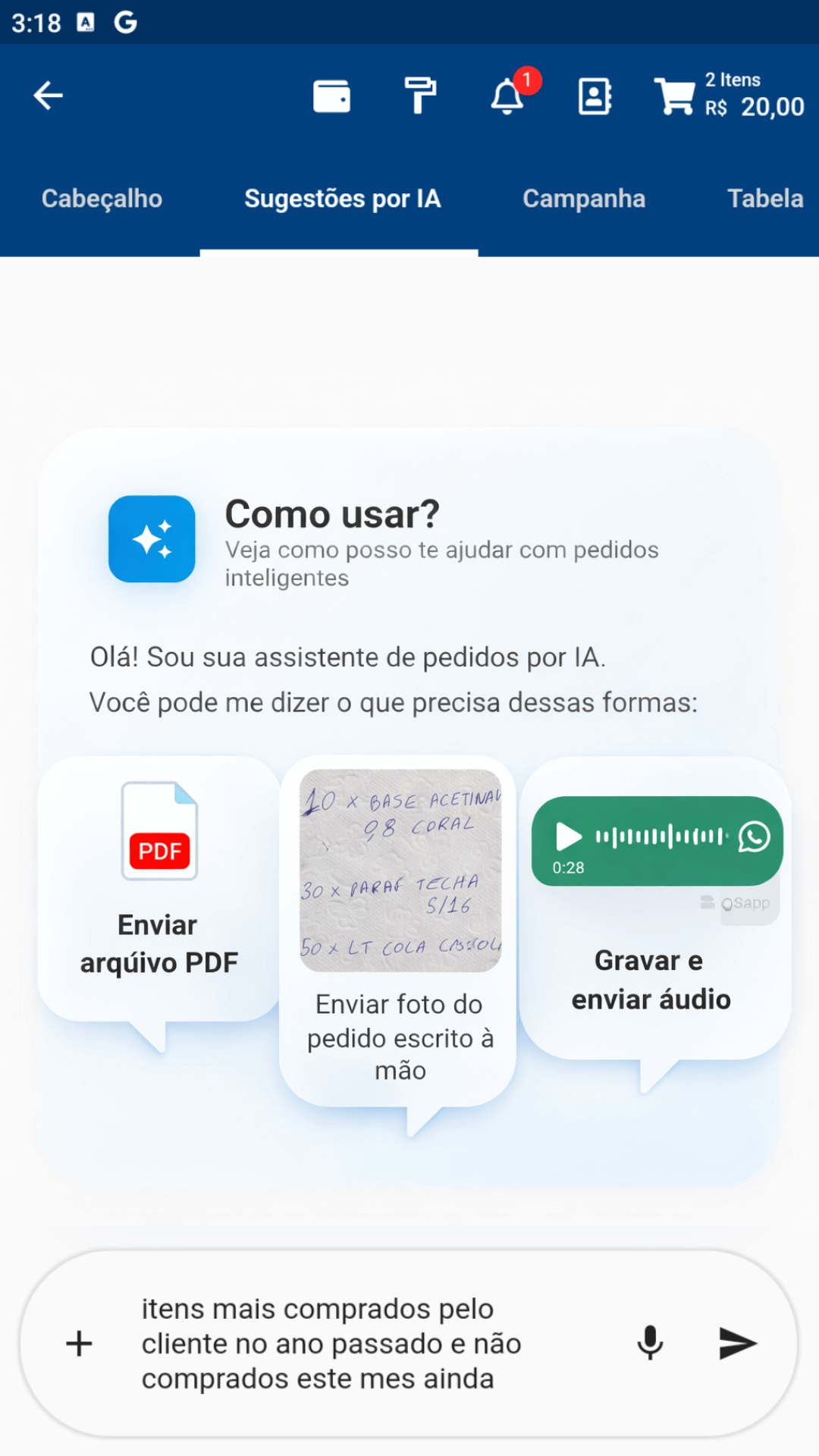Send the message using the arrow icon

coord(736,1342)
